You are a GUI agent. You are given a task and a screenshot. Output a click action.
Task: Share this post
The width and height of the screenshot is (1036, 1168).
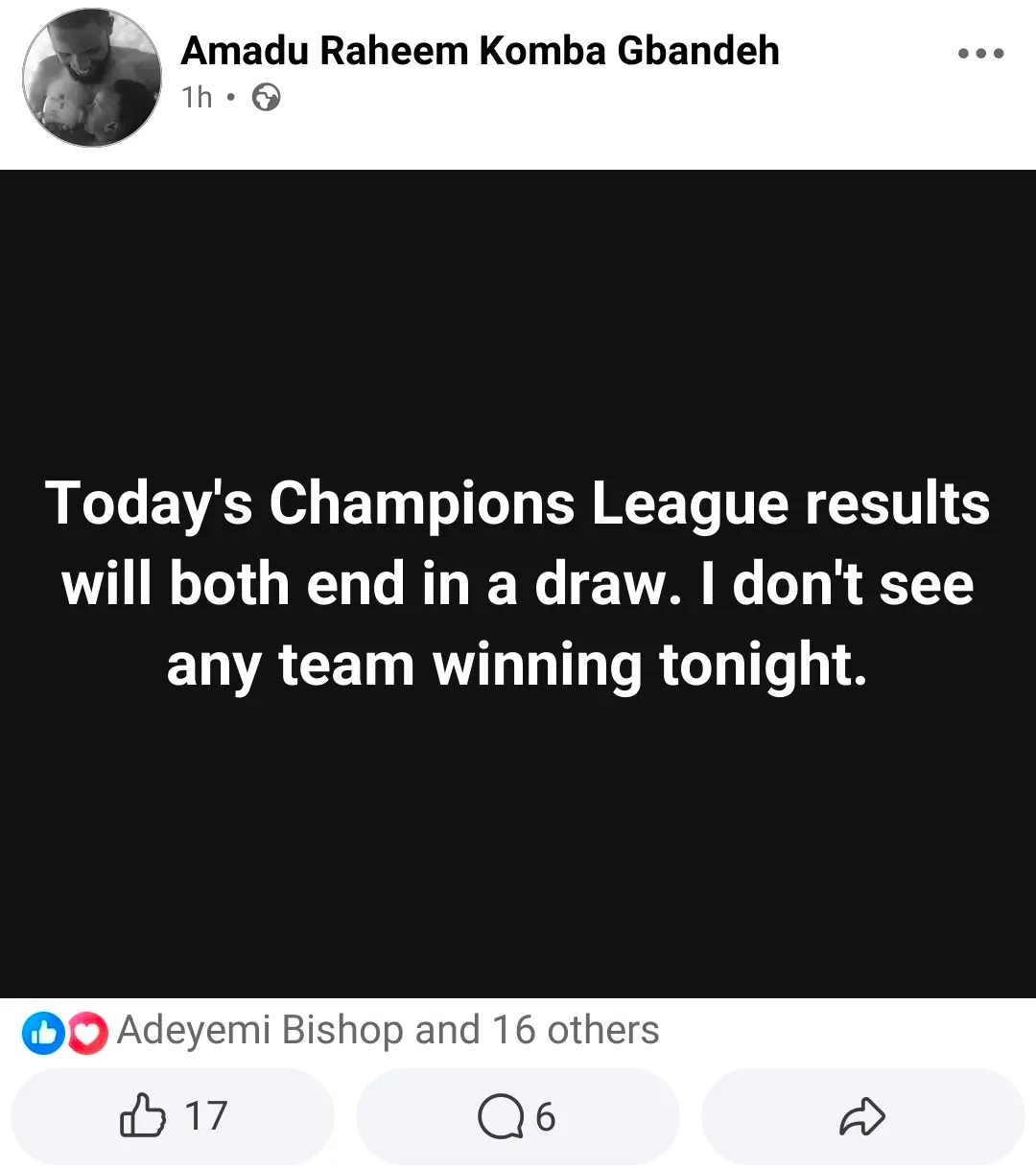click(862, 1116)
